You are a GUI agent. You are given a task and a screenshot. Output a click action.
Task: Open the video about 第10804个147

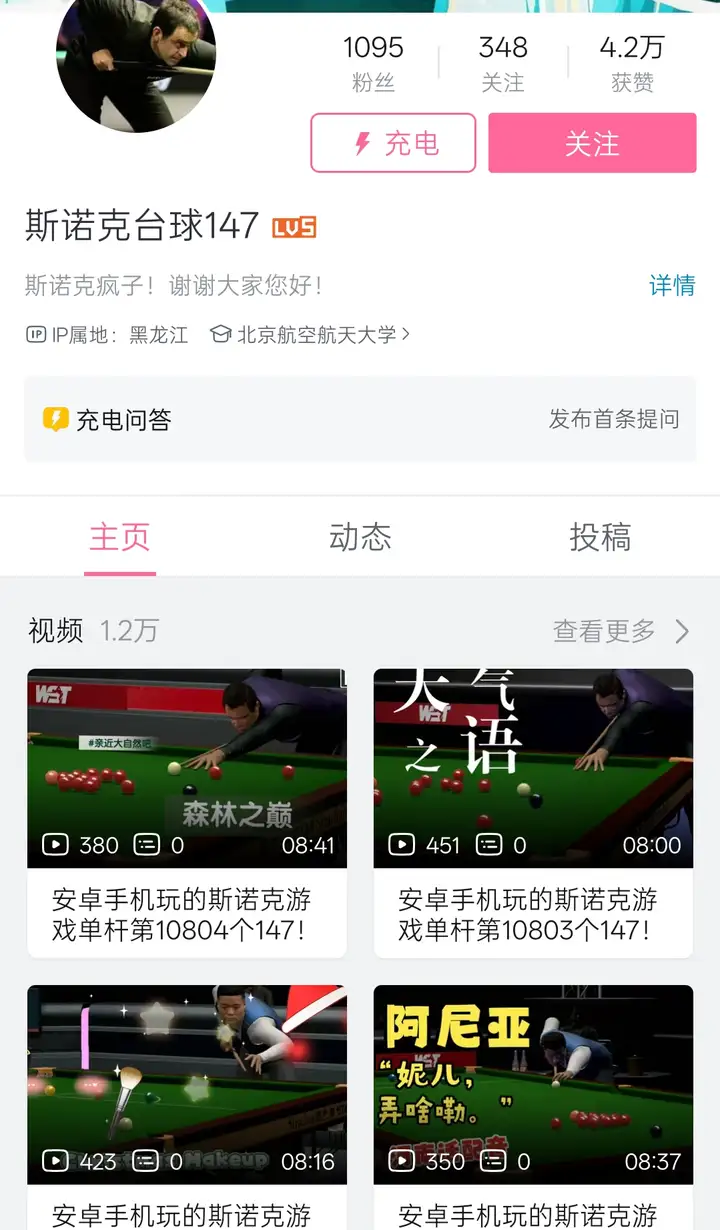(187, 768)
